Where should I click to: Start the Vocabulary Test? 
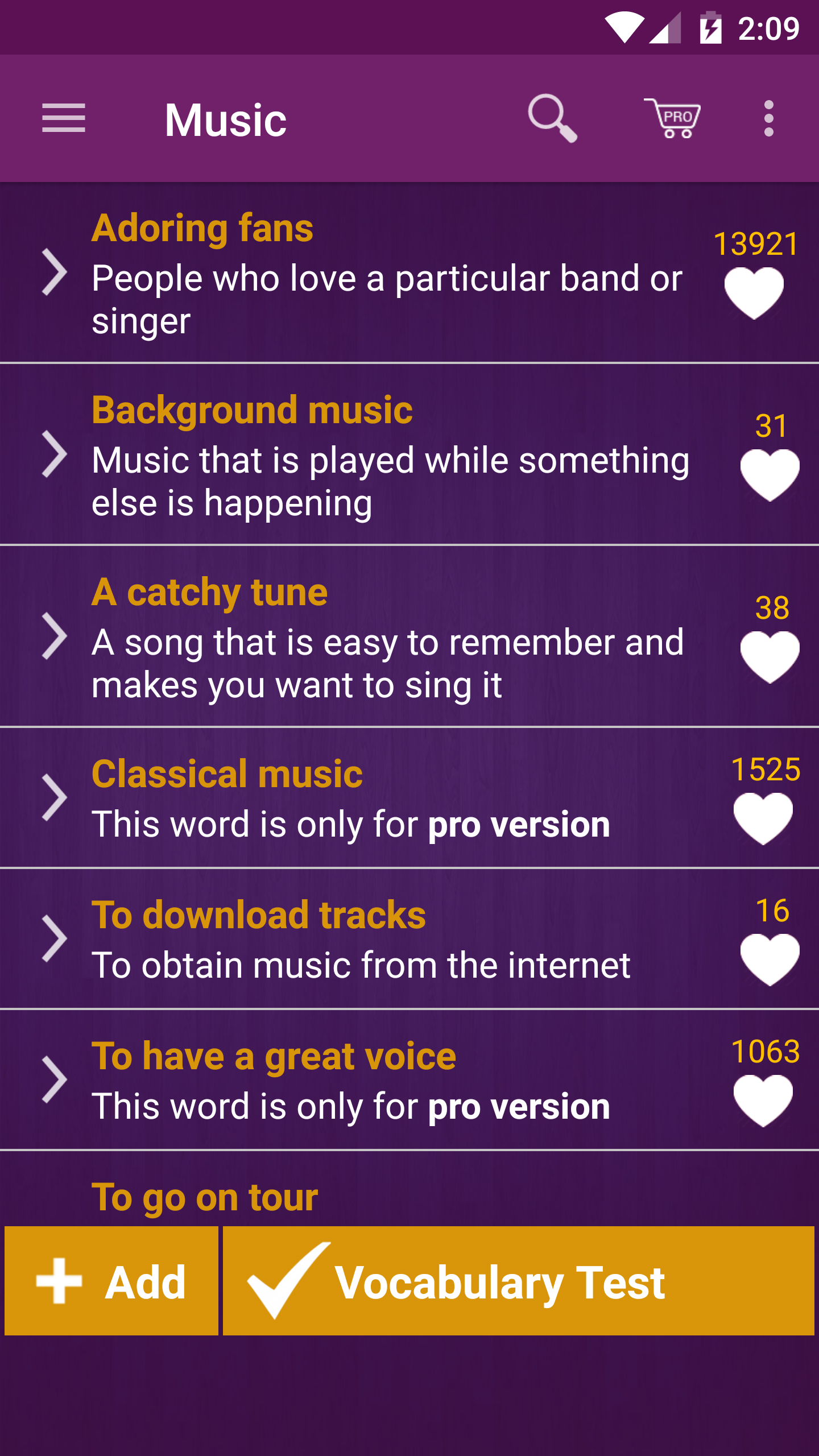tap(518, 1281)
